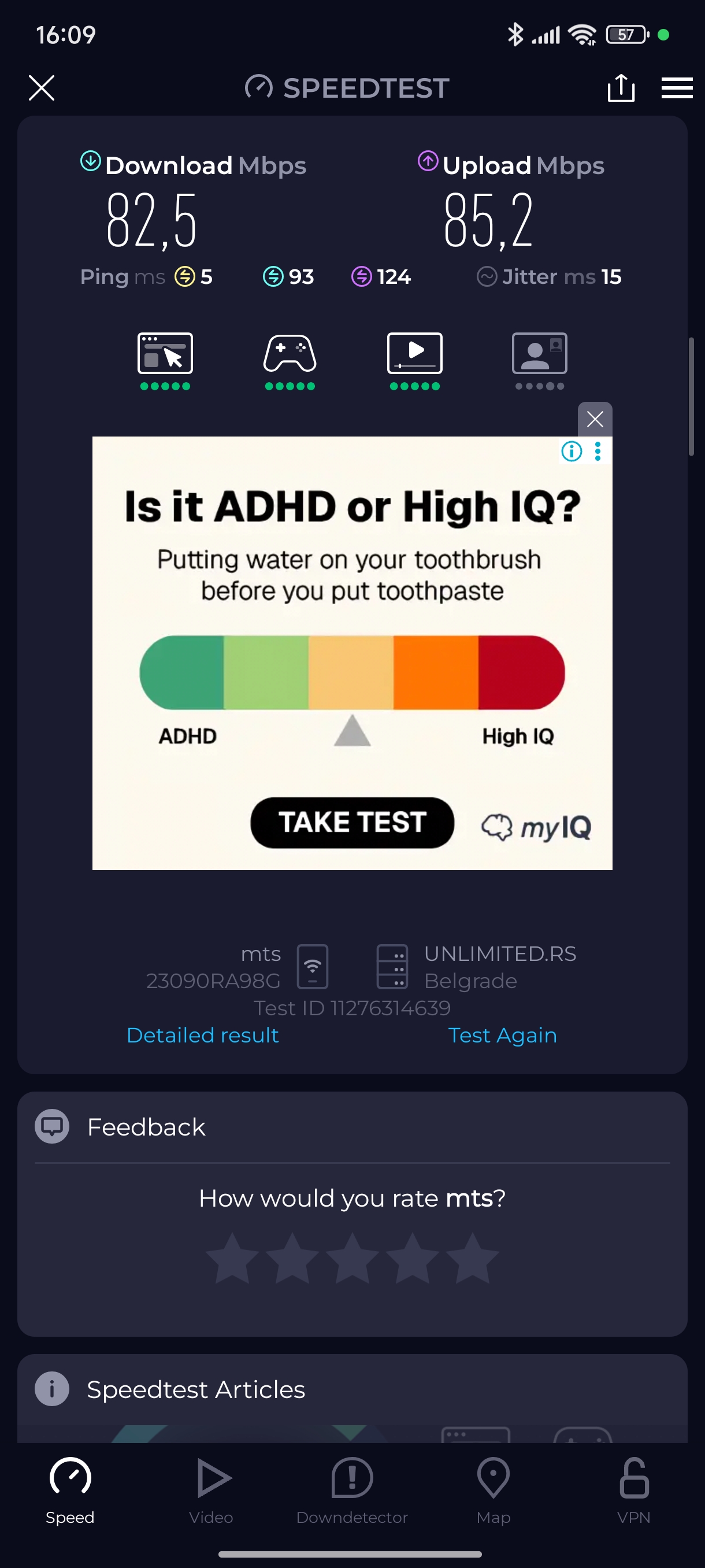705x1568 pixels.
Task: Close the speed test result
Action: 42,88
